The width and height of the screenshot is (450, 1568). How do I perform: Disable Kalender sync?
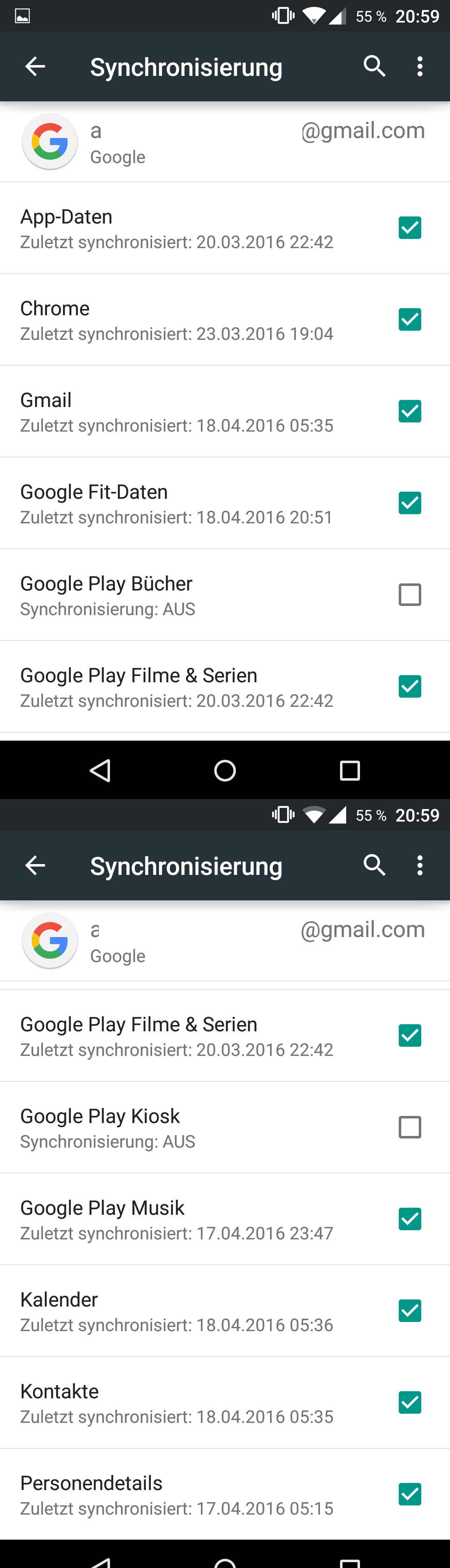(x=410, y=1311)
